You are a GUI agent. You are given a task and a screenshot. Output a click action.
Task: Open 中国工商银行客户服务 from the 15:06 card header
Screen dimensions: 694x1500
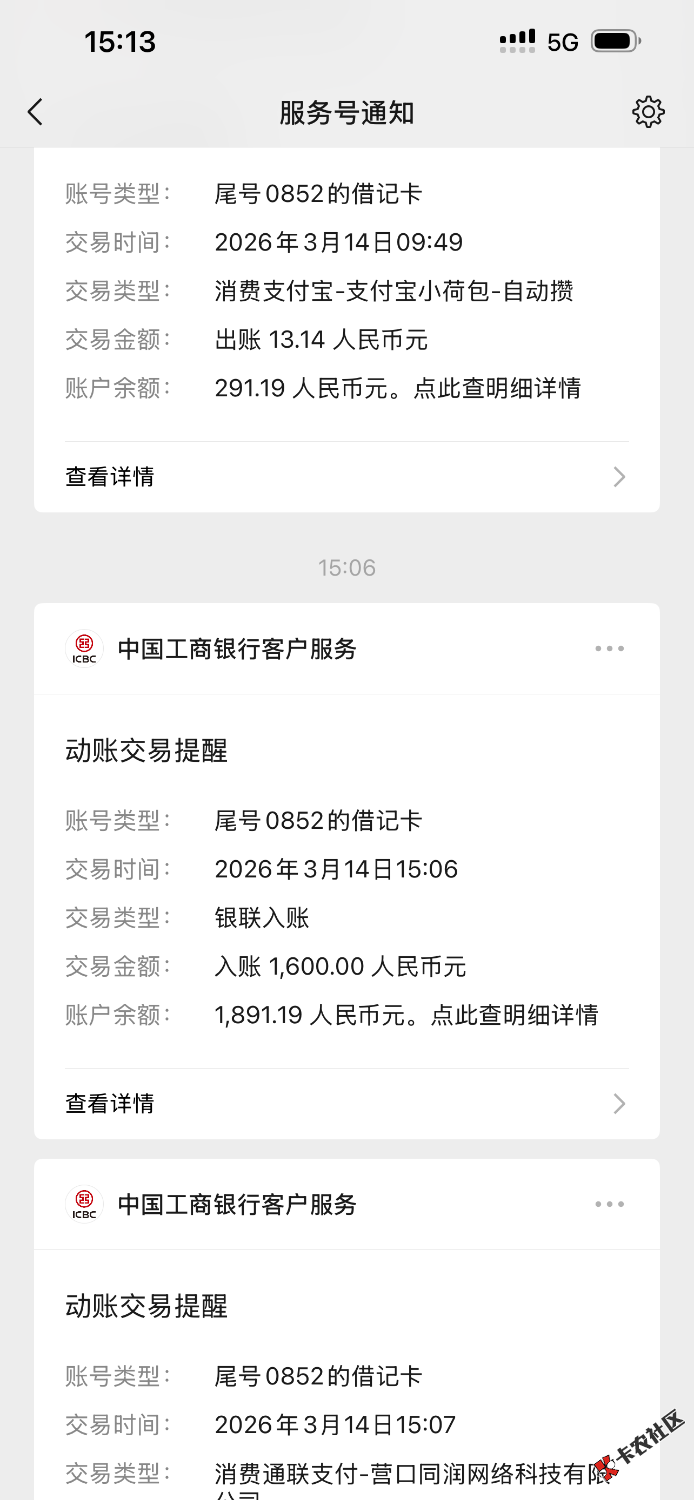click(x=236, y=649)
